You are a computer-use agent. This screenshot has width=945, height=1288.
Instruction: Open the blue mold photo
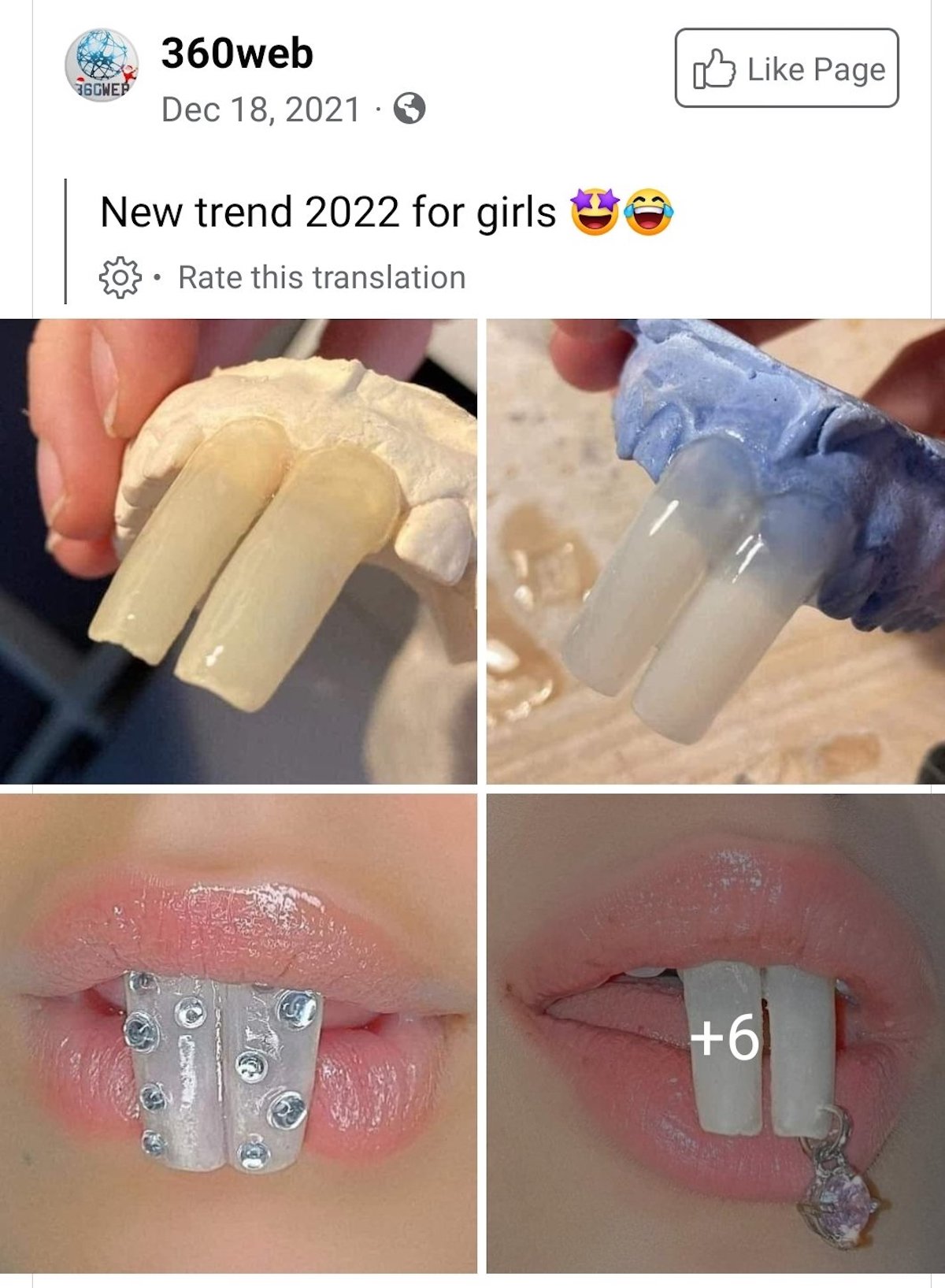(x=715, y=551)
